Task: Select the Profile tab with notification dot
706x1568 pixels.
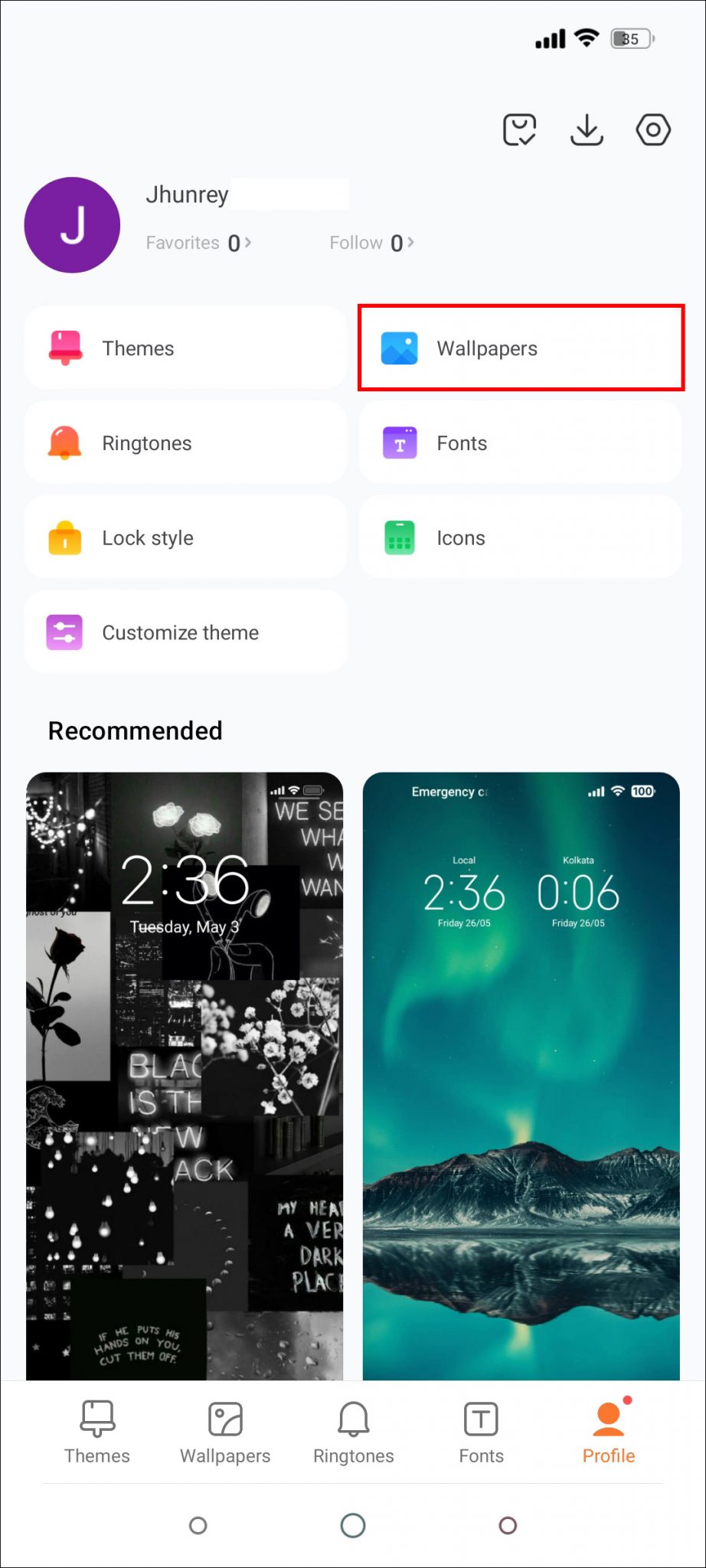Action: coord(608,1433)
